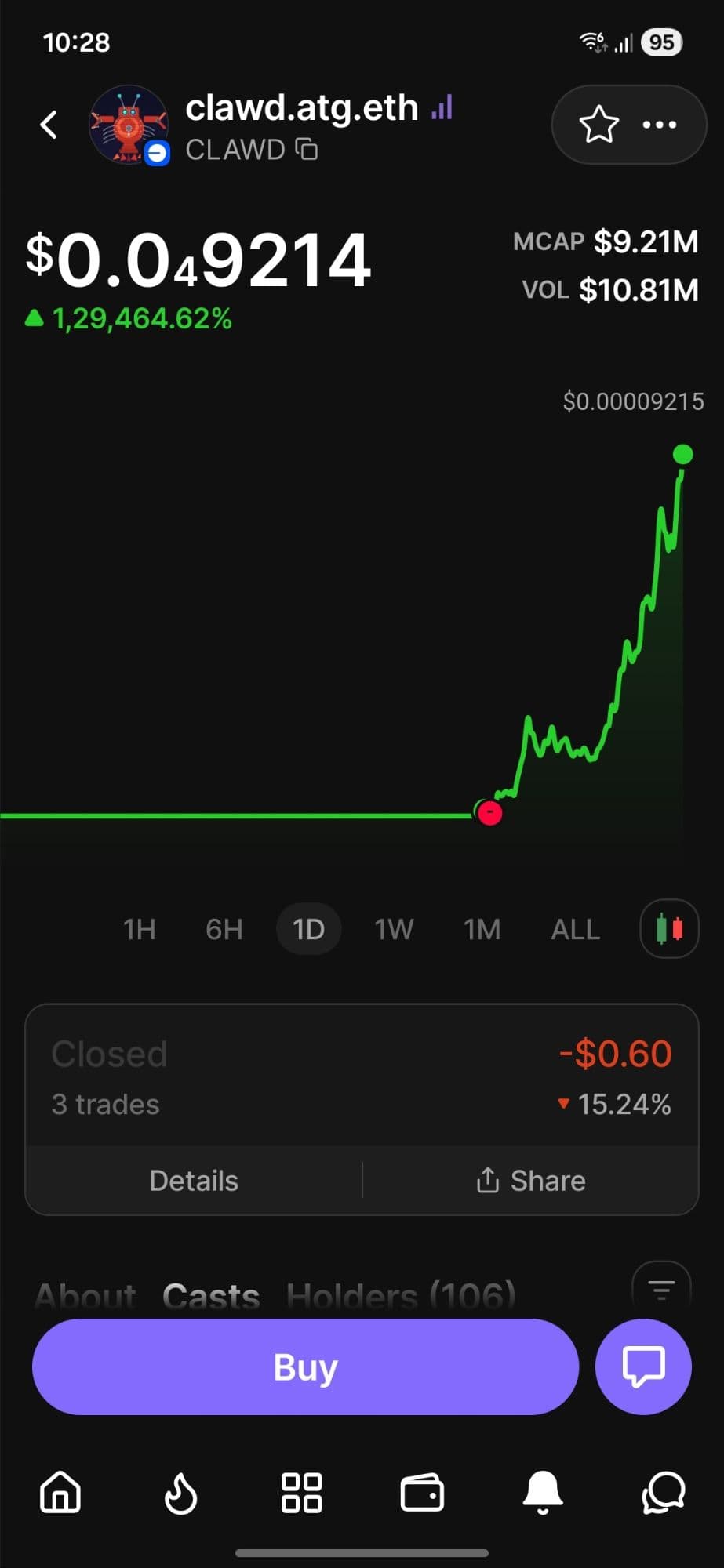Screen dimensions: 724x1568
Task: Open the Holders (106) tab
Action: pos(401,1297)
